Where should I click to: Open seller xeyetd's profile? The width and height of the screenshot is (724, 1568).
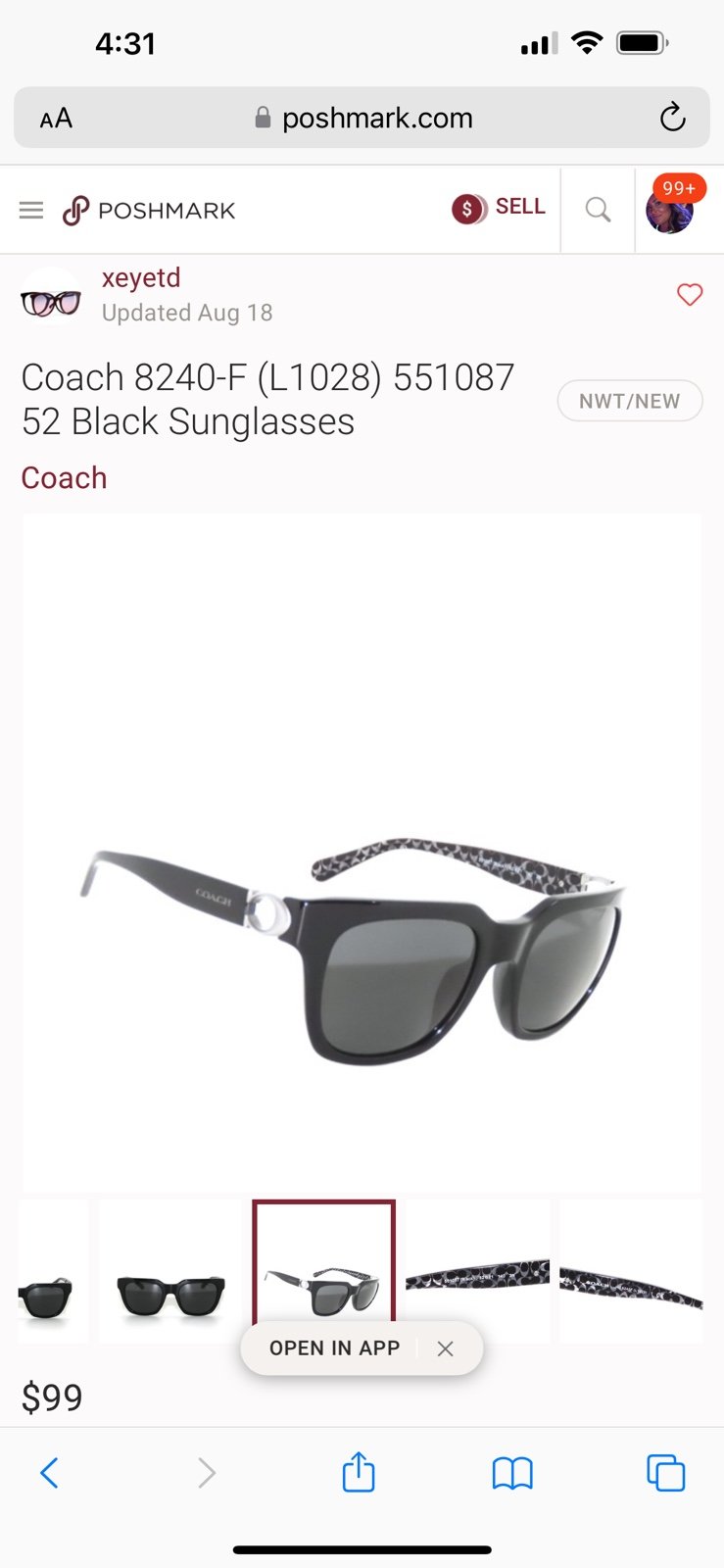[x=141, y=277]
